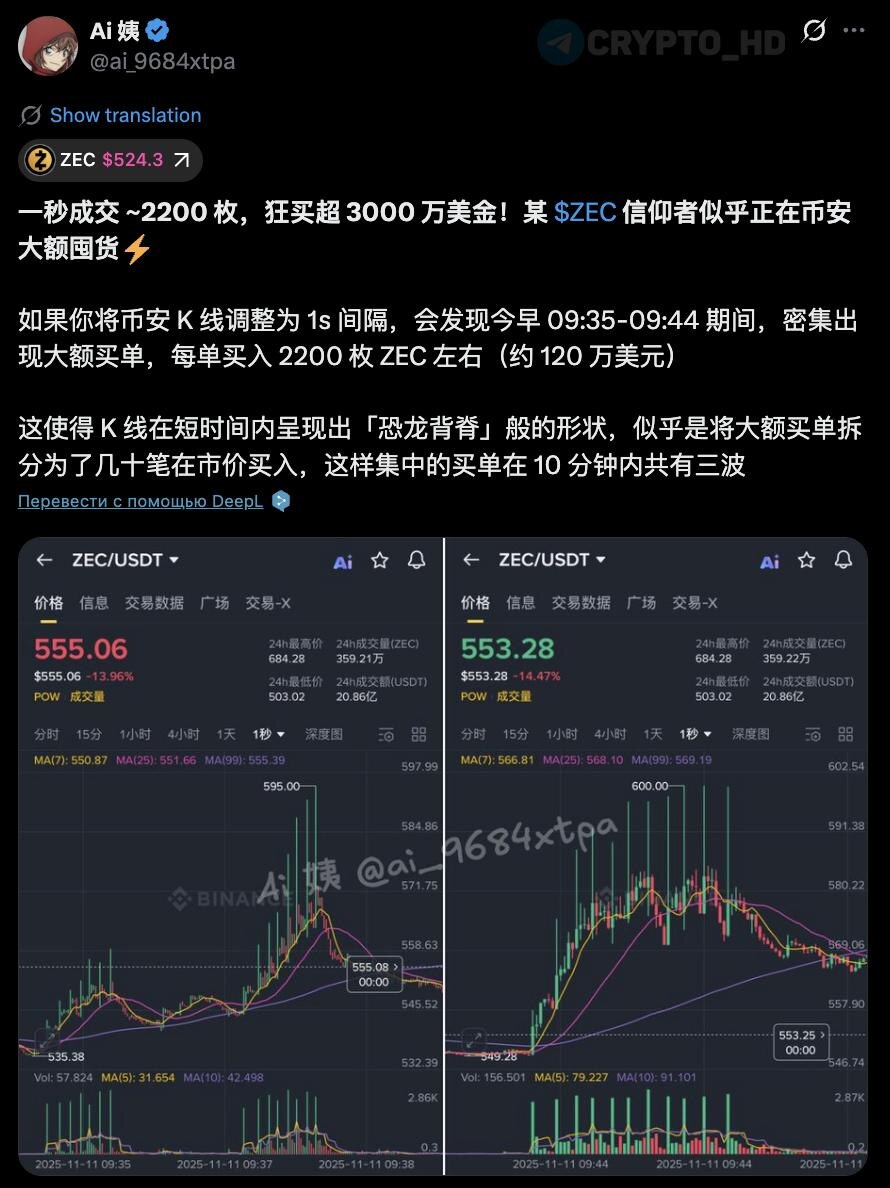Translate the post with the DeepL link
The height and width of the screenshot is (1188, 890).
point(141,501)
